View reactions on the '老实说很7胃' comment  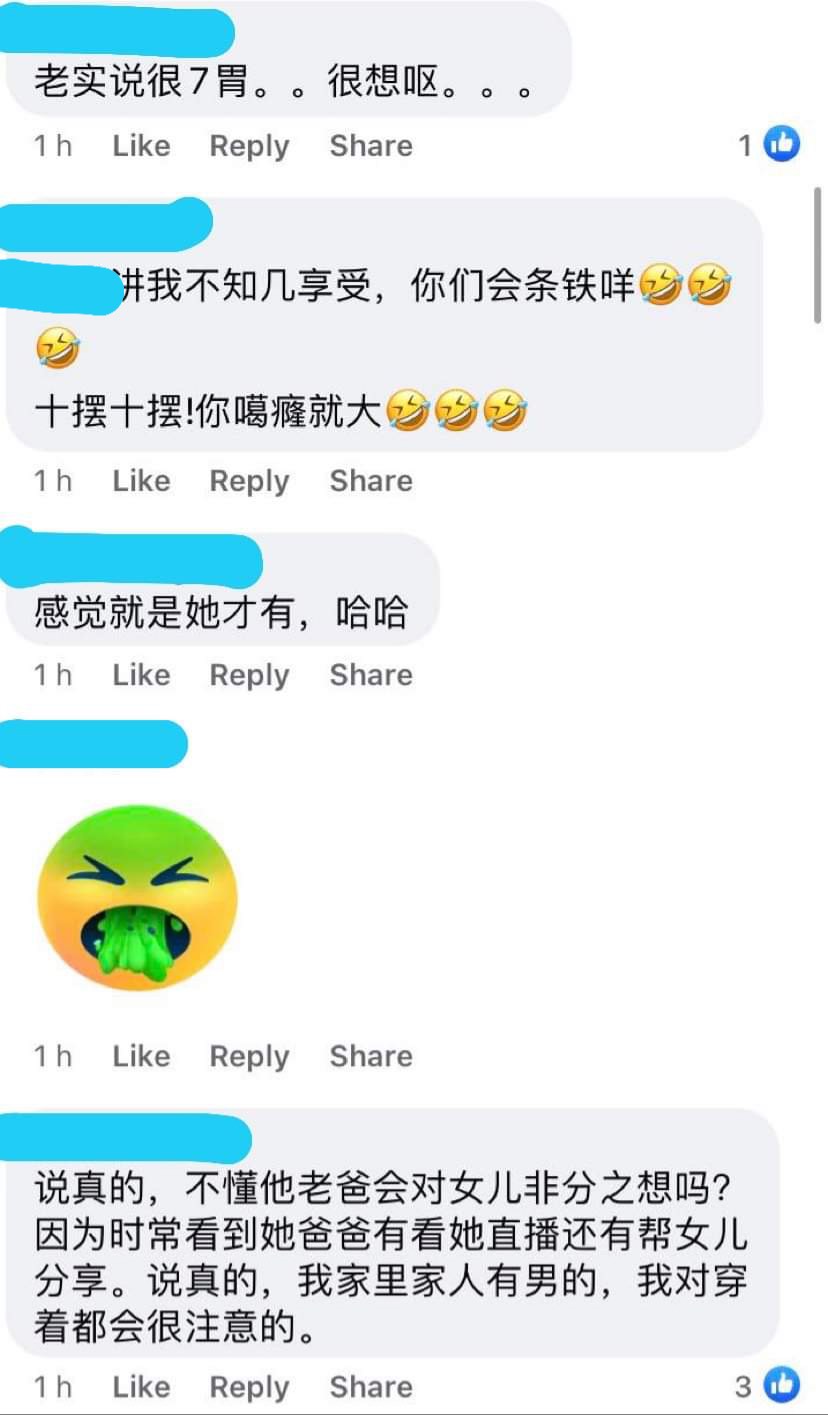(769, 146)
